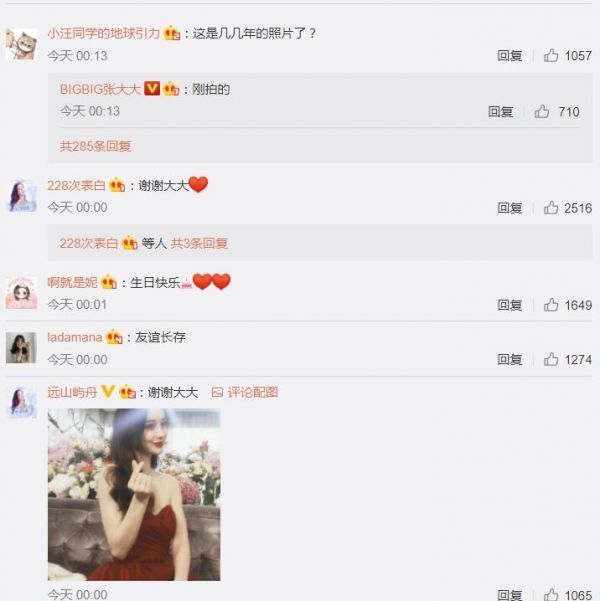Like 小汪同学的地球引力's comment
600x601 pixels.
pos(551,56)
